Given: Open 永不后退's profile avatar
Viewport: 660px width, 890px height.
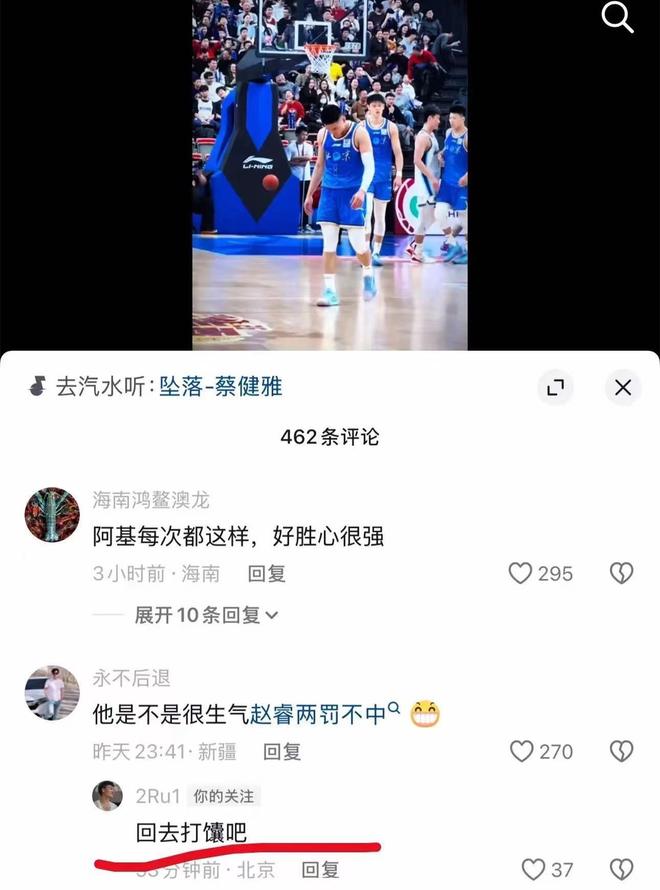Looking at the screenshot, I should (51, 692).
